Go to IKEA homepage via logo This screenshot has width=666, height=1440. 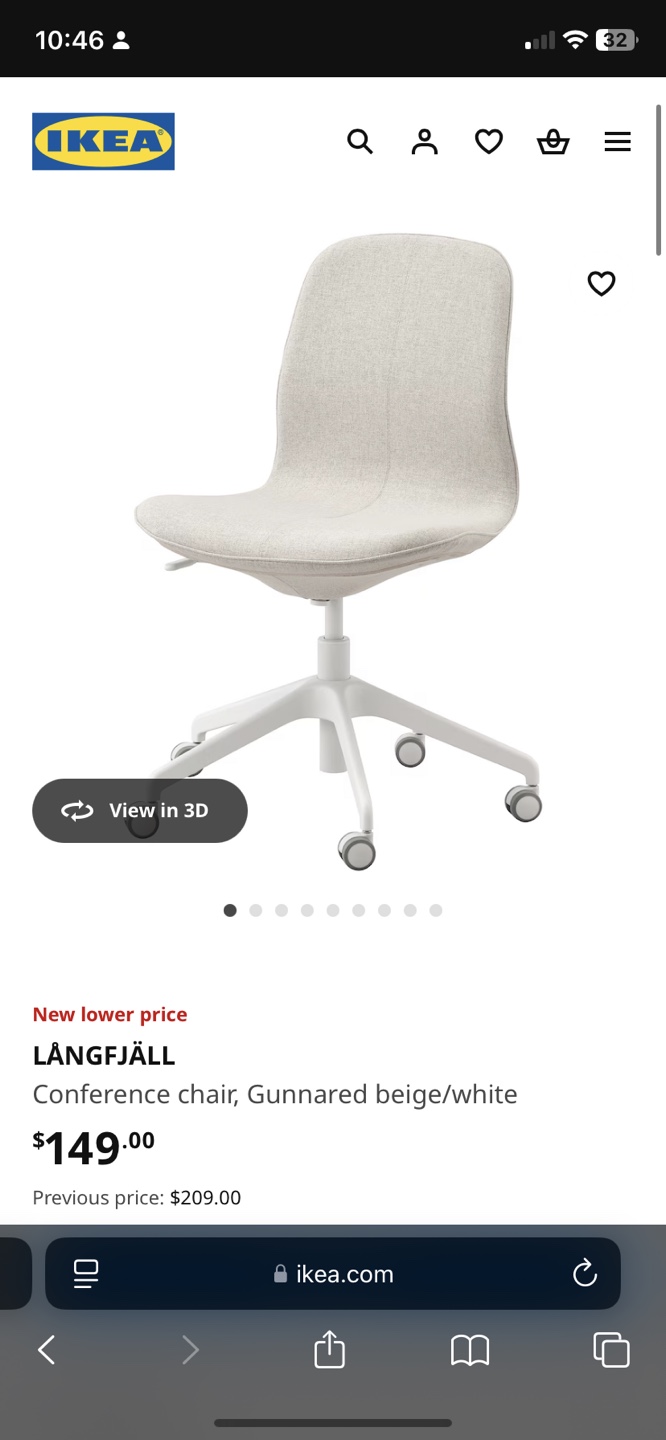click(x=103, y=142)
